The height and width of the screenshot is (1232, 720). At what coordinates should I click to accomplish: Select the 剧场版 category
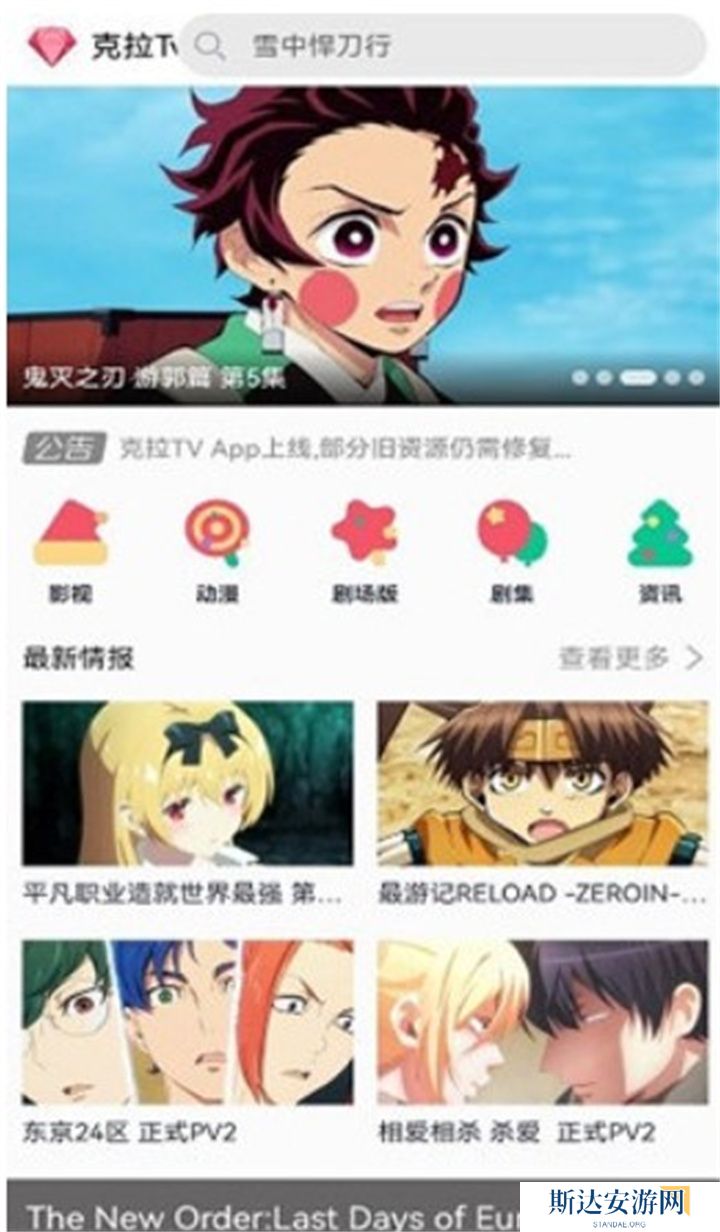364,550
